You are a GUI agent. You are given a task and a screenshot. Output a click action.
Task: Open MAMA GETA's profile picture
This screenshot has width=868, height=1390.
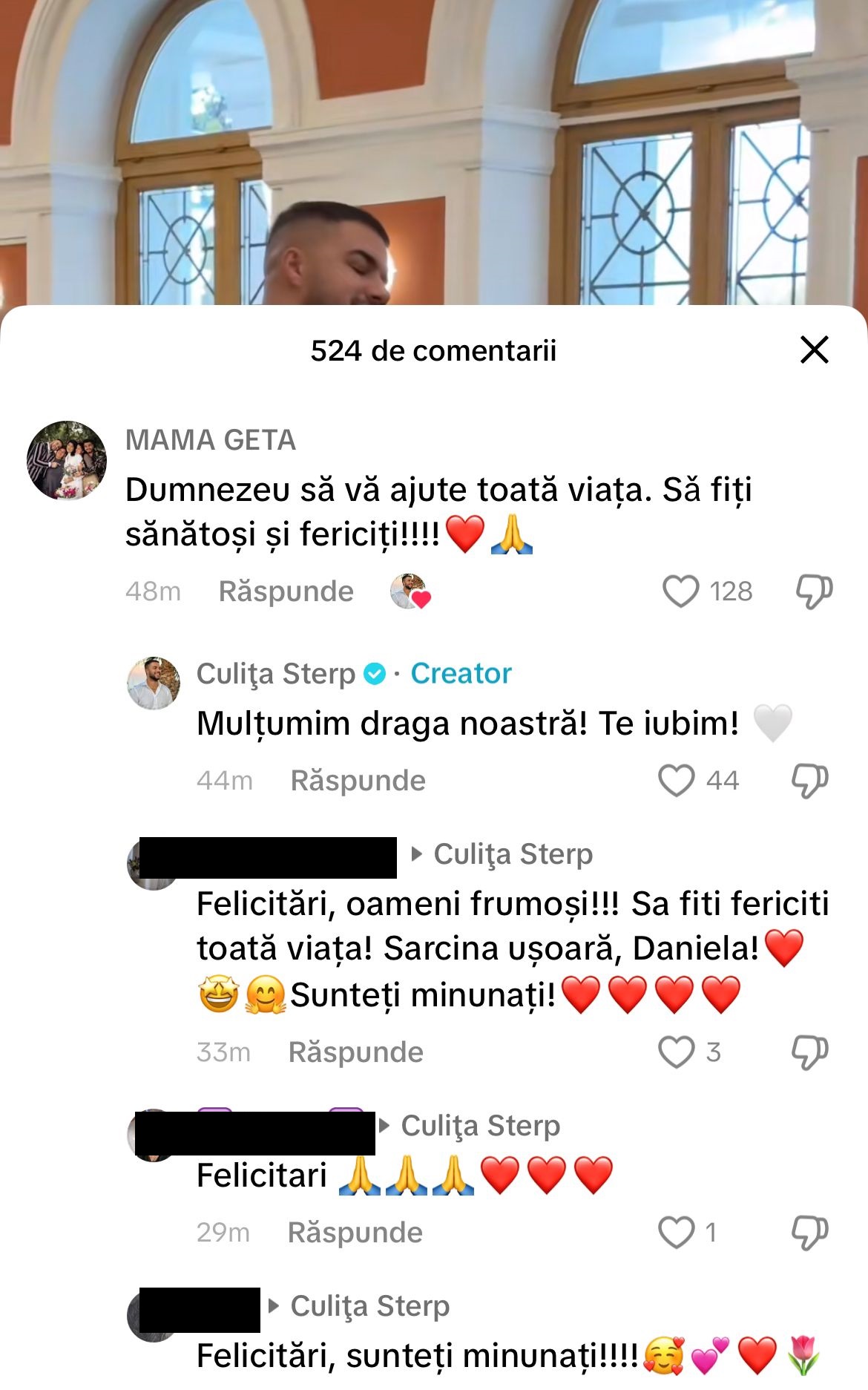pos(67,461)
